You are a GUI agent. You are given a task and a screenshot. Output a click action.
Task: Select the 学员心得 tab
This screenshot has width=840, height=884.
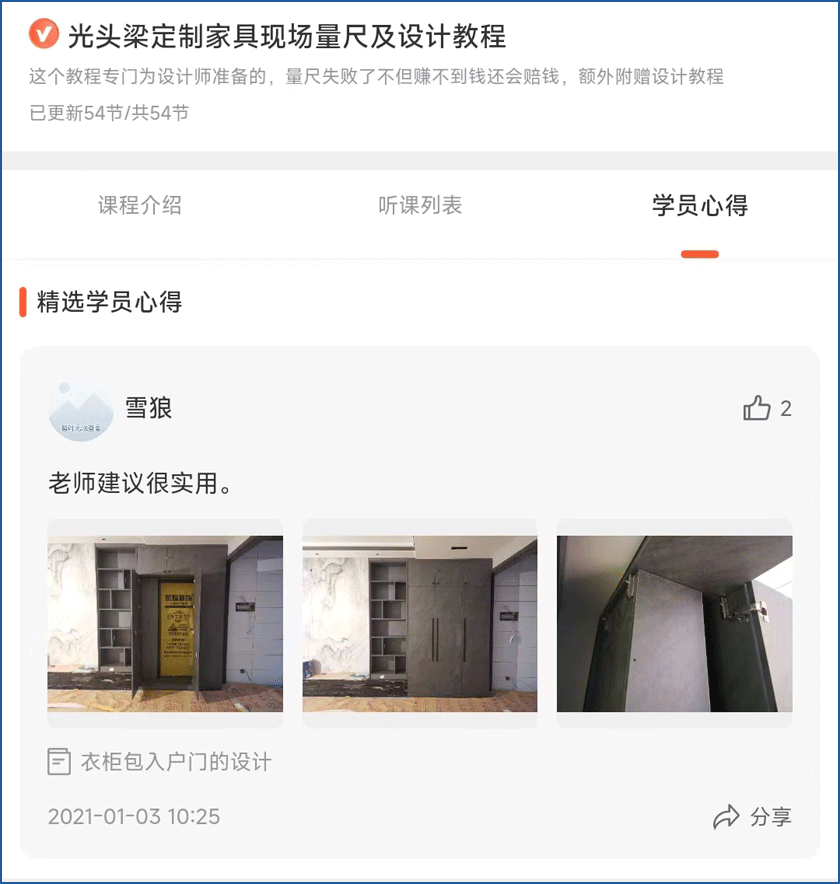699,206
